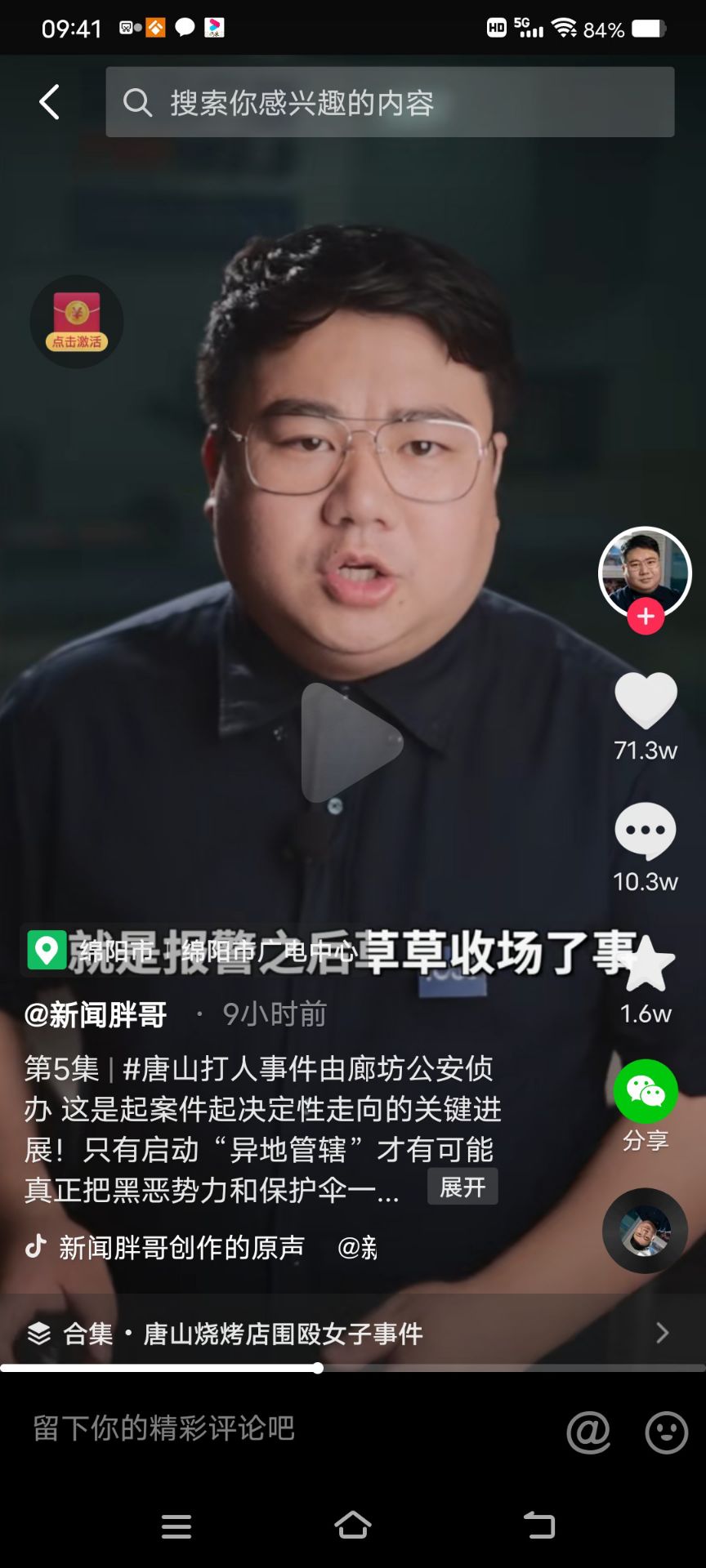This screenshot has width=706, height=1568.
Task: Open the original sound 新闻胖哥创作的原声
Action: [181, 1247]
